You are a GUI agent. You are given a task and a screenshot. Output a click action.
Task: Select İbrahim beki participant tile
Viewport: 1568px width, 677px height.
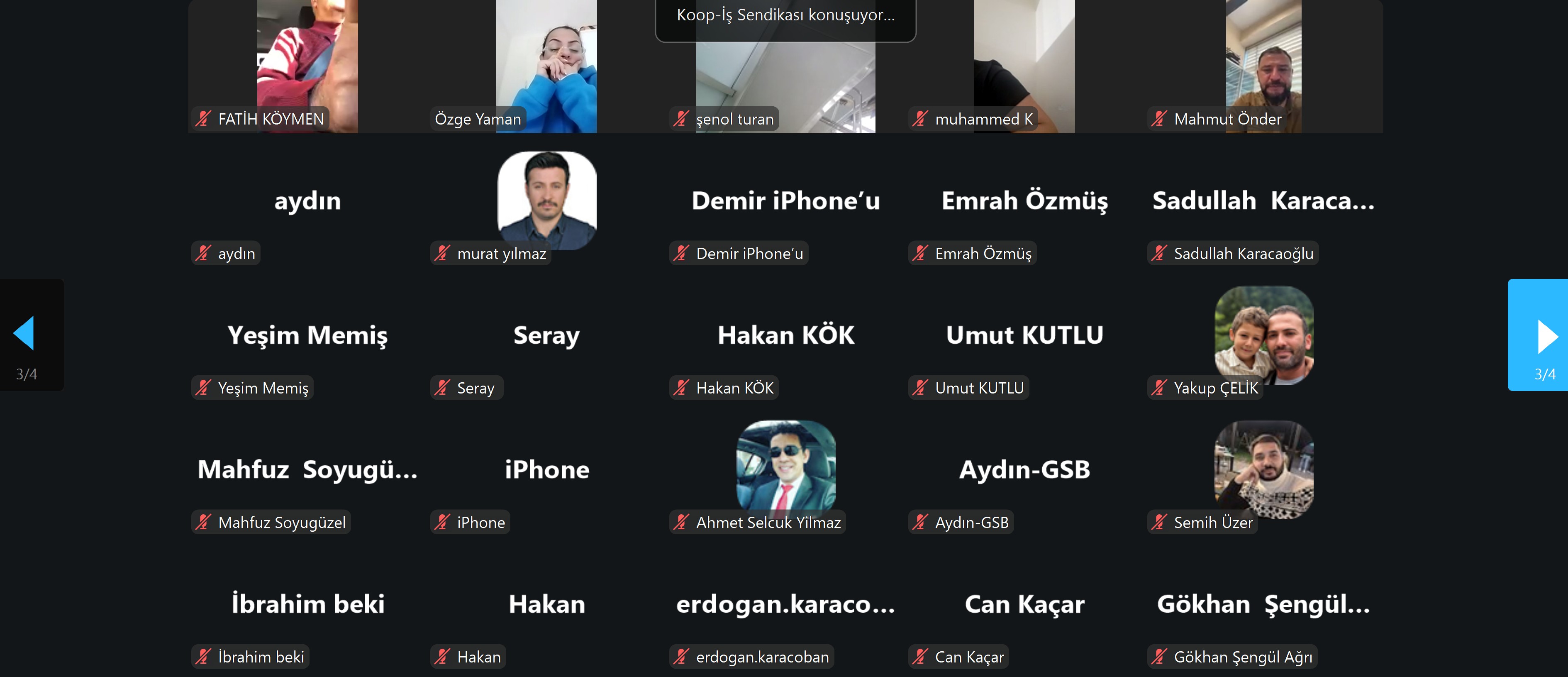click(x=307, y=604)
